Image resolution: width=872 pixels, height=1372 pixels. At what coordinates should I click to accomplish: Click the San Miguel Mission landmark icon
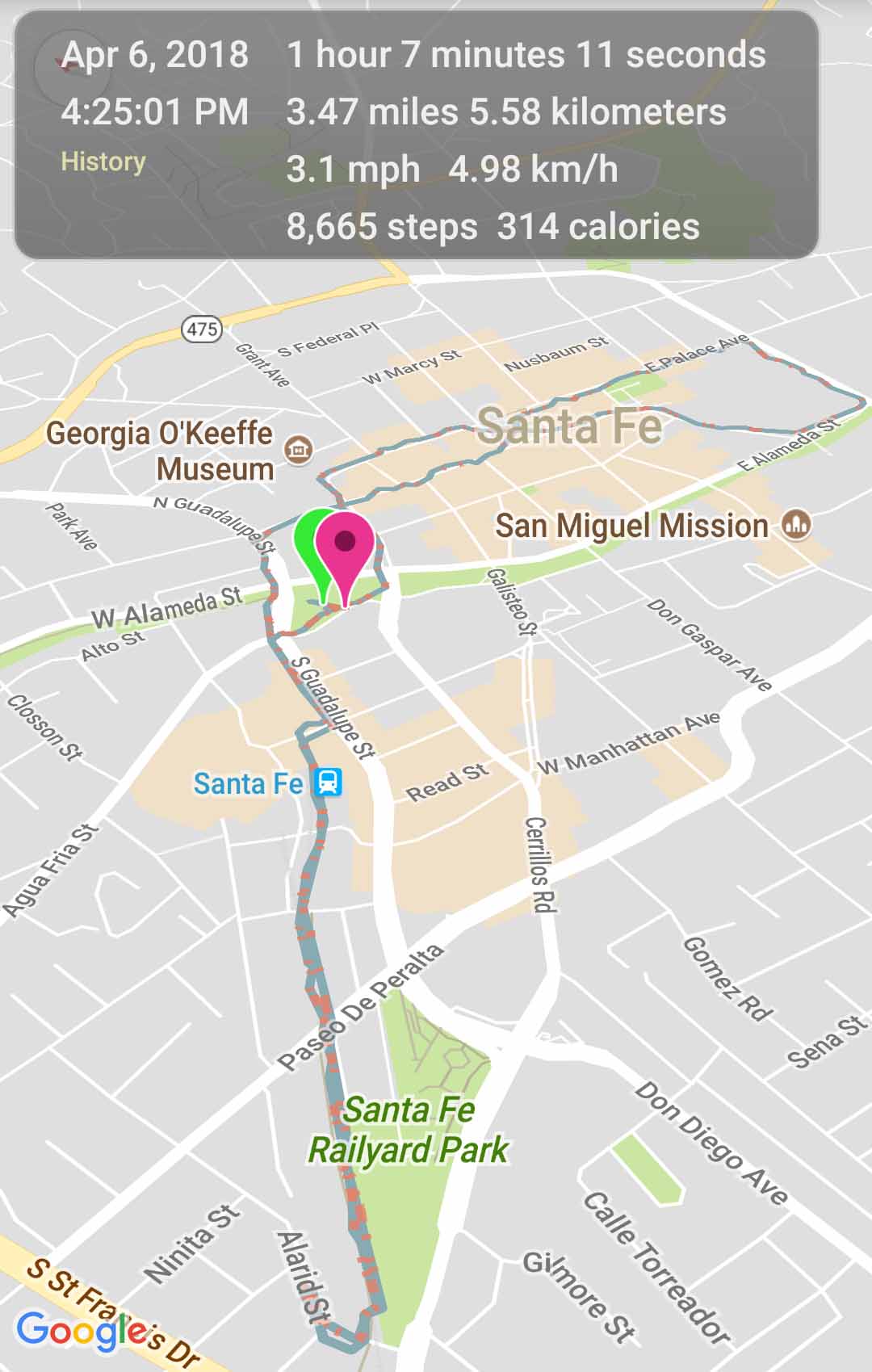point(795,525)
